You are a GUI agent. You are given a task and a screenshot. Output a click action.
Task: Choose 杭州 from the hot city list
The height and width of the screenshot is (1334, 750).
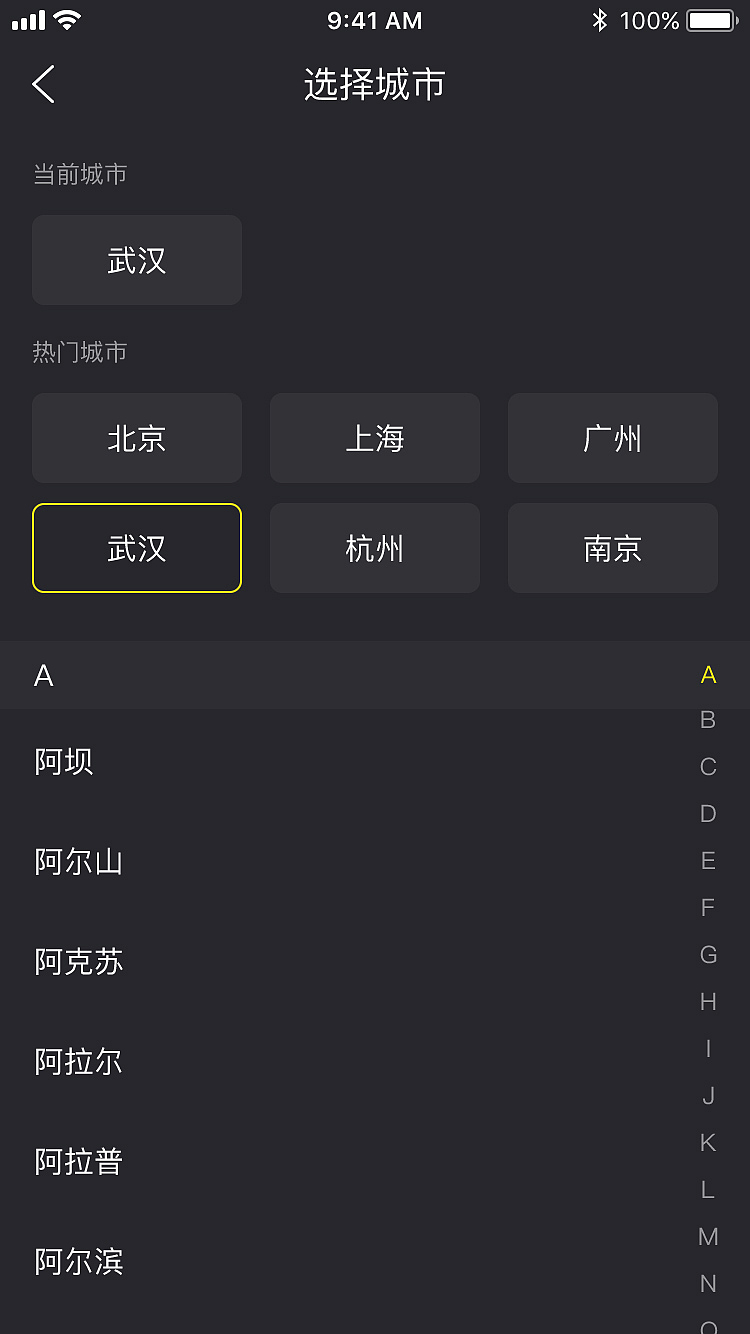coord(374,548)
